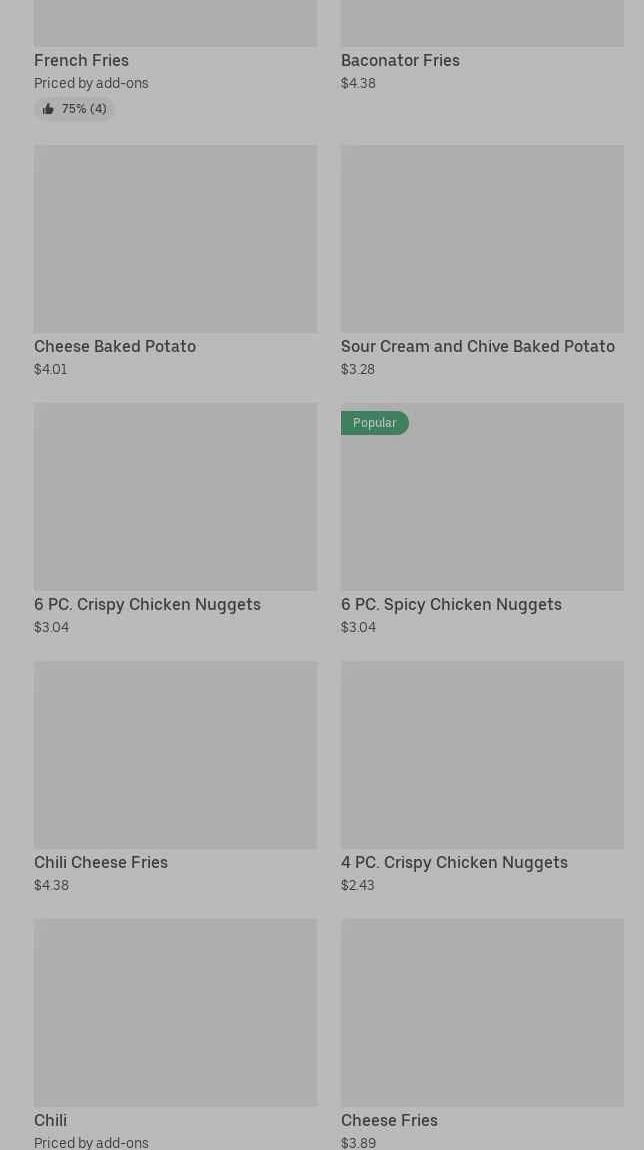The width and height of the screenshot is (644, 1150).
Task: Select the Chili Cheese Fries item
Action: 175,777
